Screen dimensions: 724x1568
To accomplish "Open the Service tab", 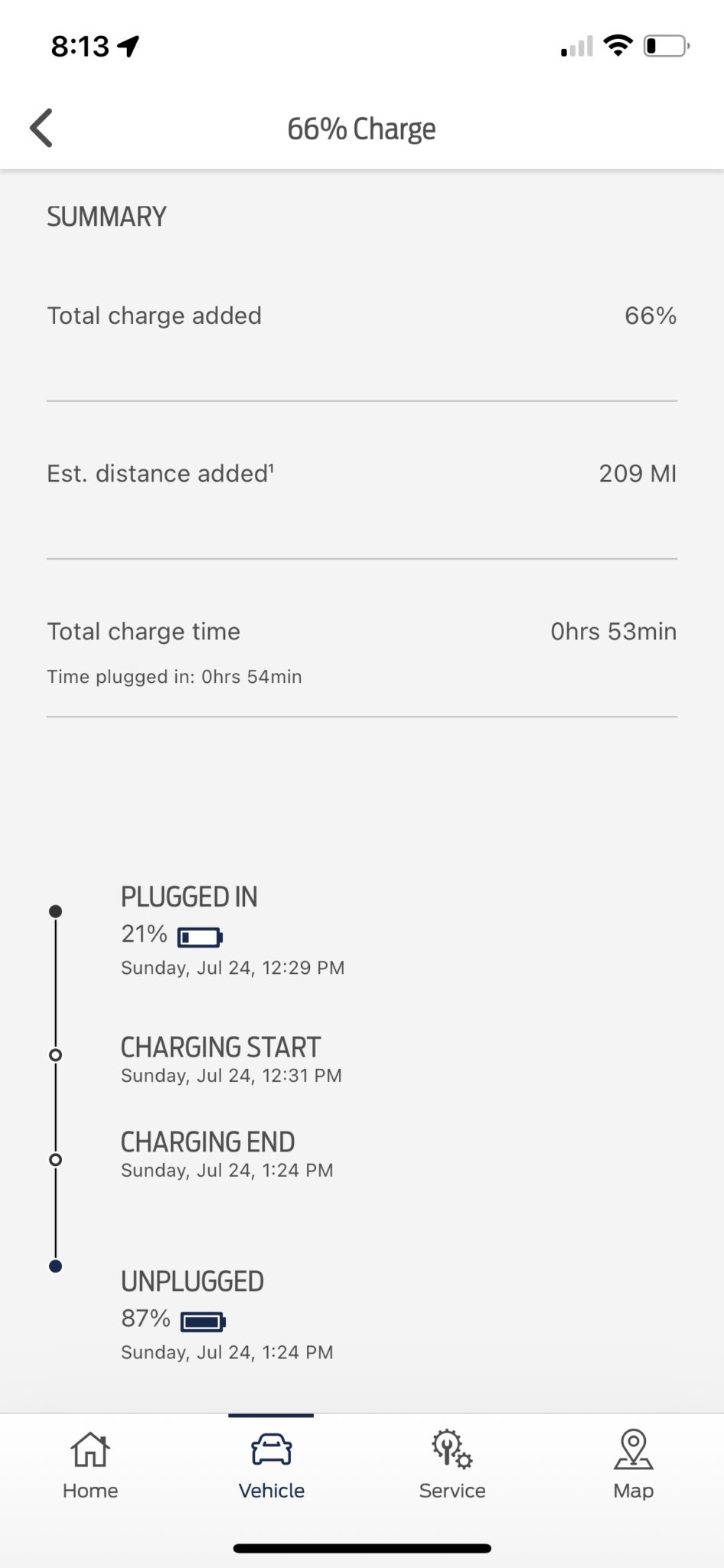I will [452, 1465].
